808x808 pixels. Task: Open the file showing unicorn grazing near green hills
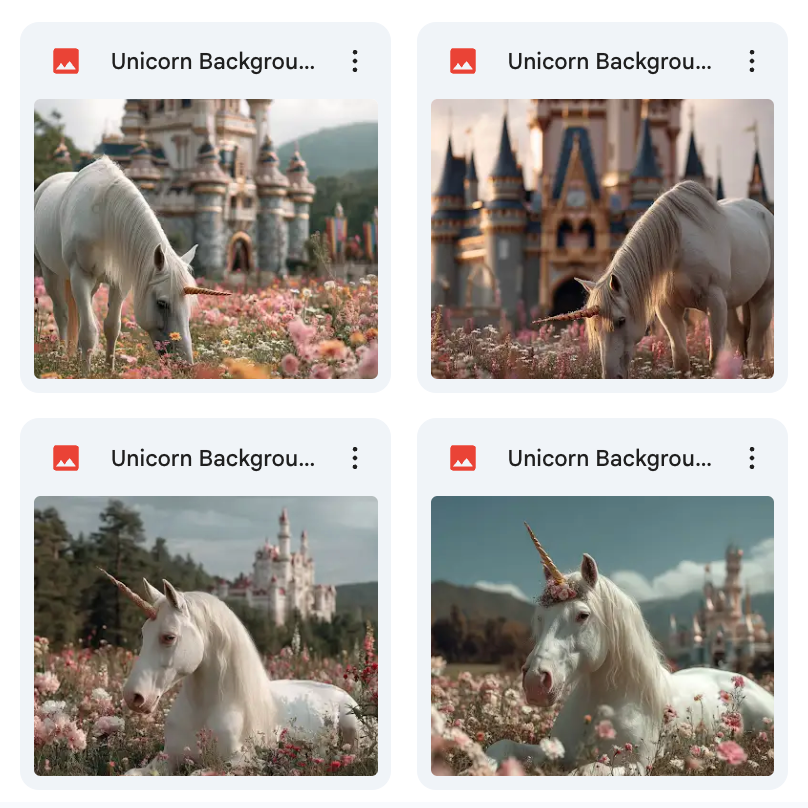pos(205,238)
